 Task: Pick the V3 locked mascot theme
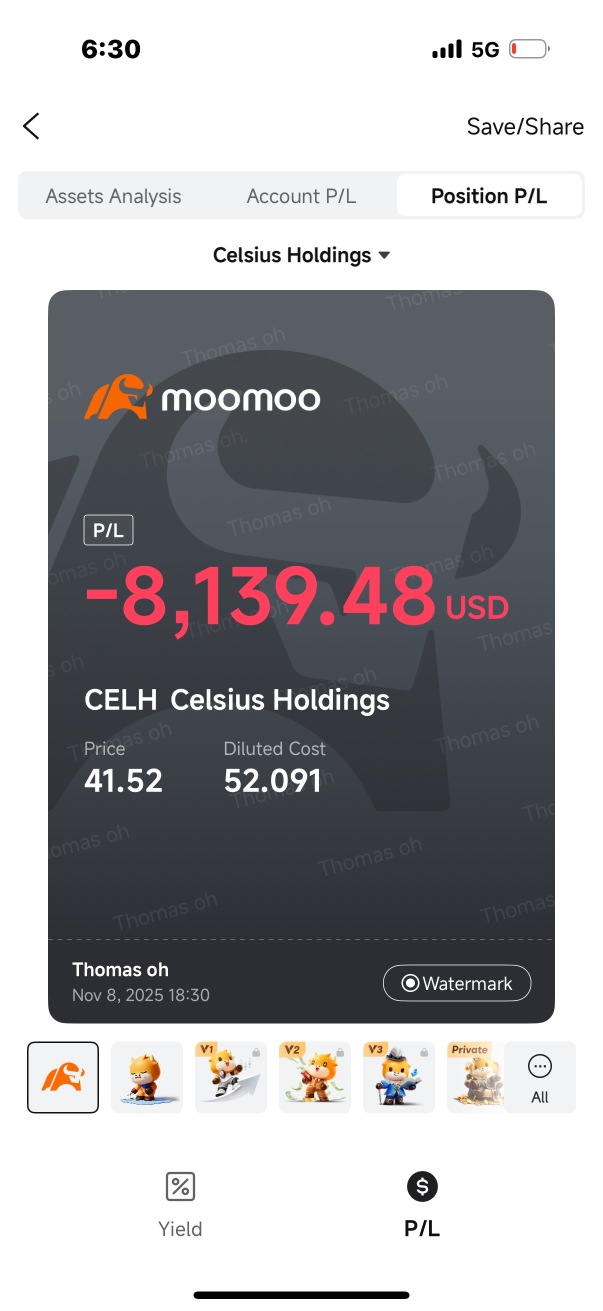click(x=399, y=1077)
